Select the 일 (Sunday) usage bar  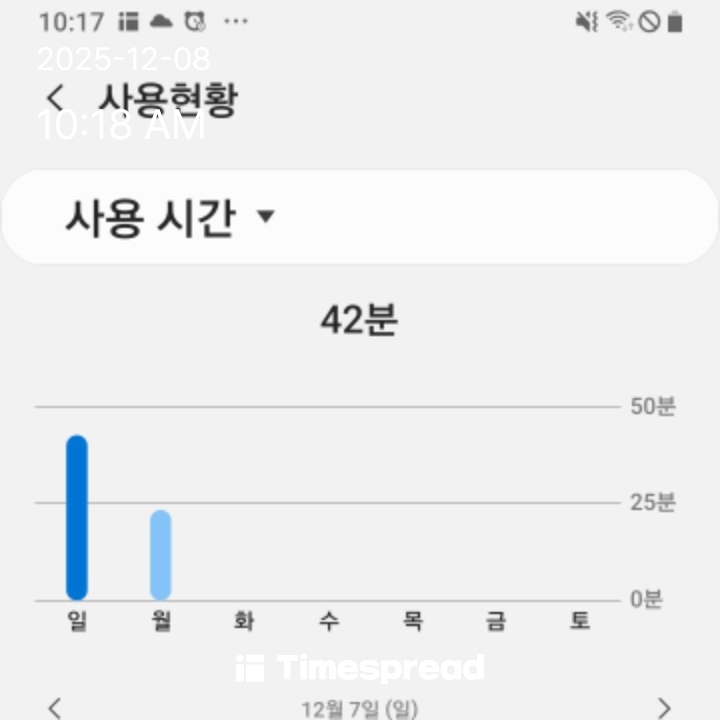pos(77,517)
